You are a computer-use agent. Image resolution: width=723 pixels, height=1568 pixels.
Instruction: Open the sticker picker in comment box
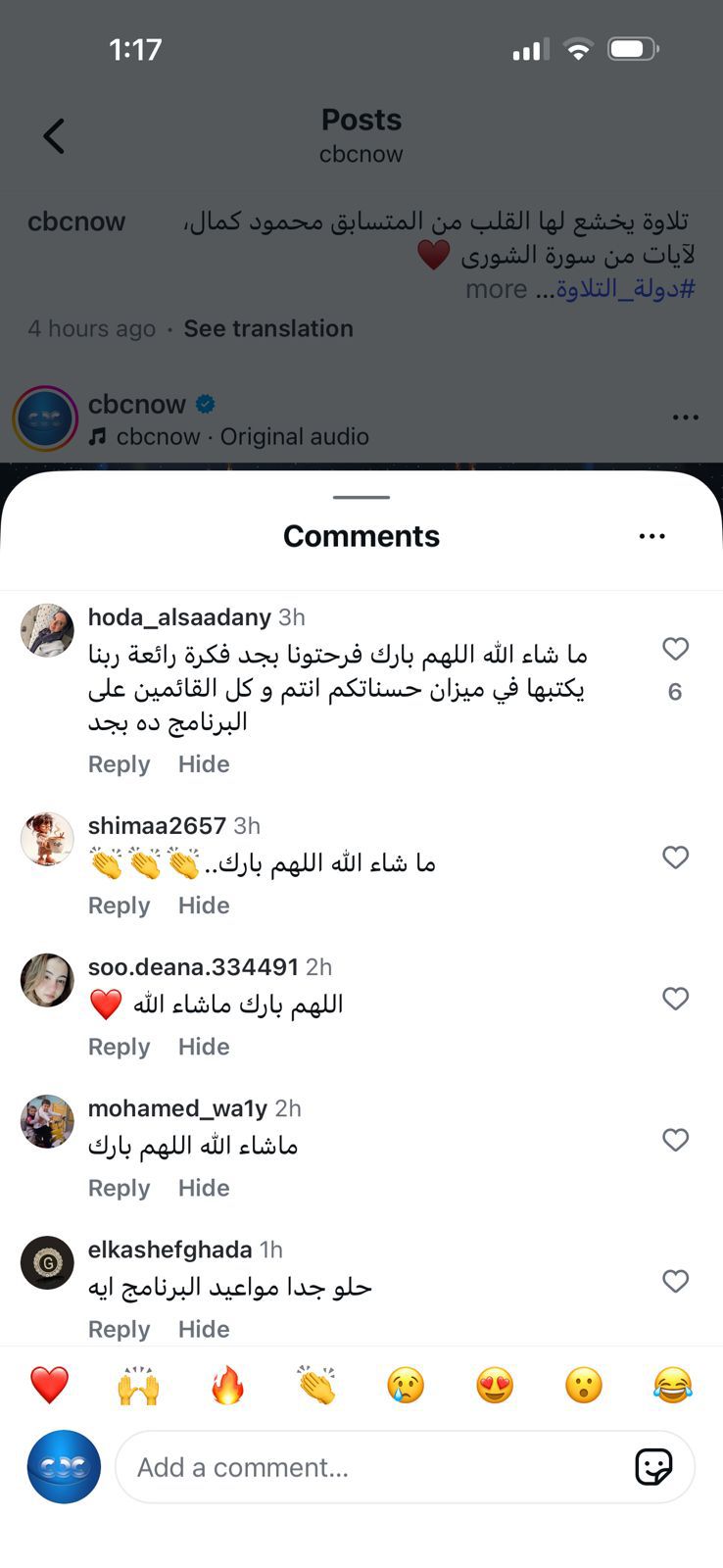tap(653, 1467)
